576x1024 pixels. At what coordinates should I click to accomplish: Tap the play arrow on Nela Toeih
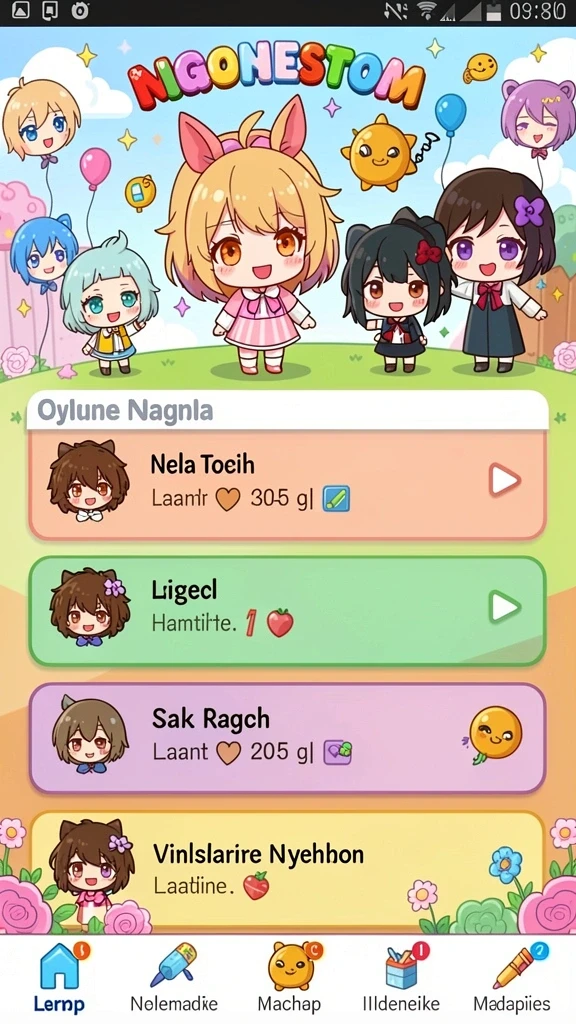[x=505, y=481]
